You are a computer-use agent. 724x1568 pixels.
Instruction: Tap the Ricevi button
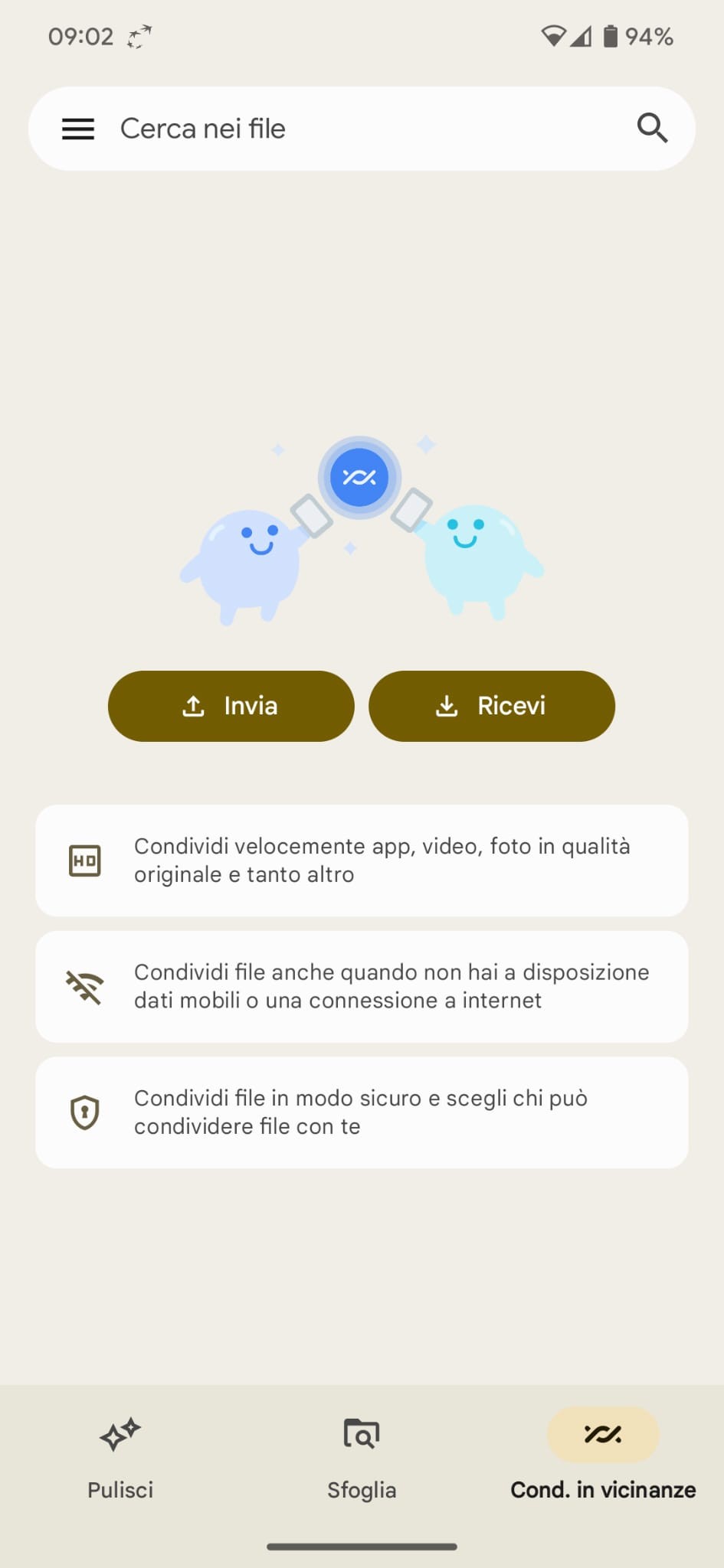[x=492, y=706]
